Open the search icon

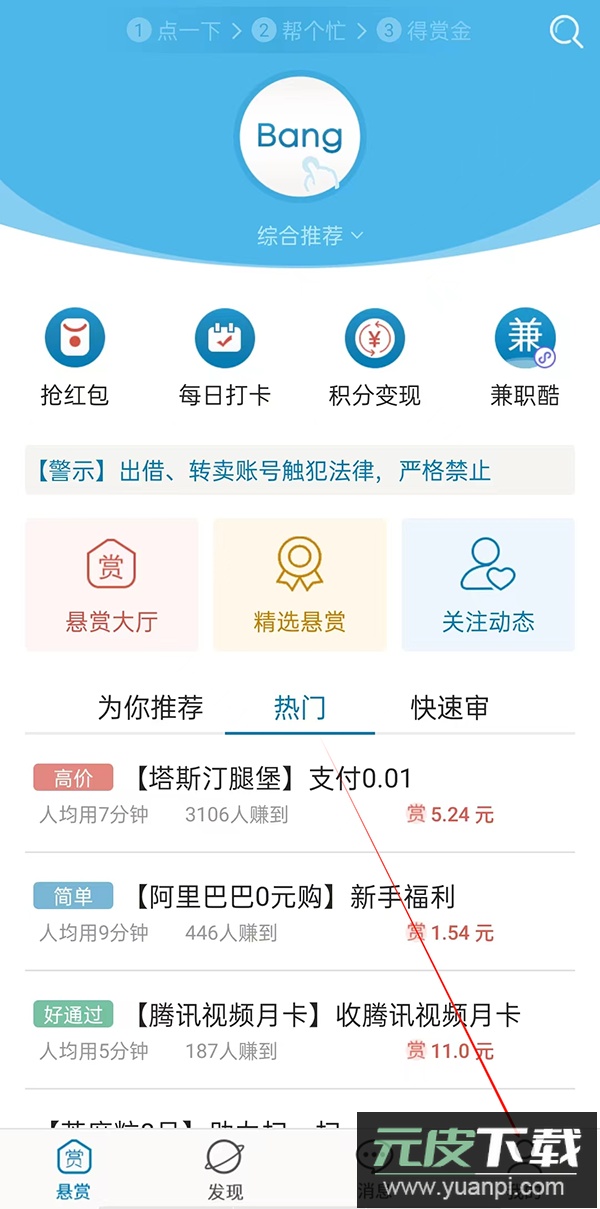566,32
